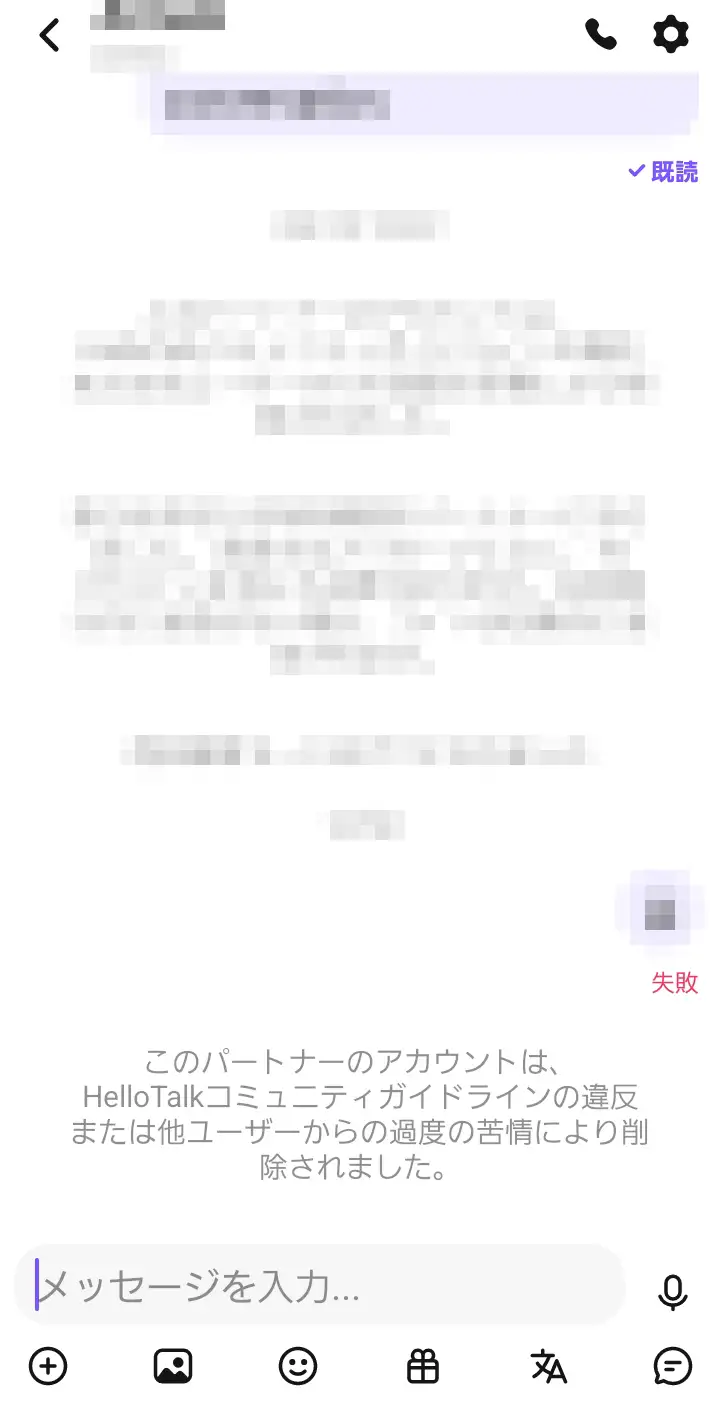Open the emoji picker
Image resolution: width=720 pixels, height=1416 pixels.
298,1366
